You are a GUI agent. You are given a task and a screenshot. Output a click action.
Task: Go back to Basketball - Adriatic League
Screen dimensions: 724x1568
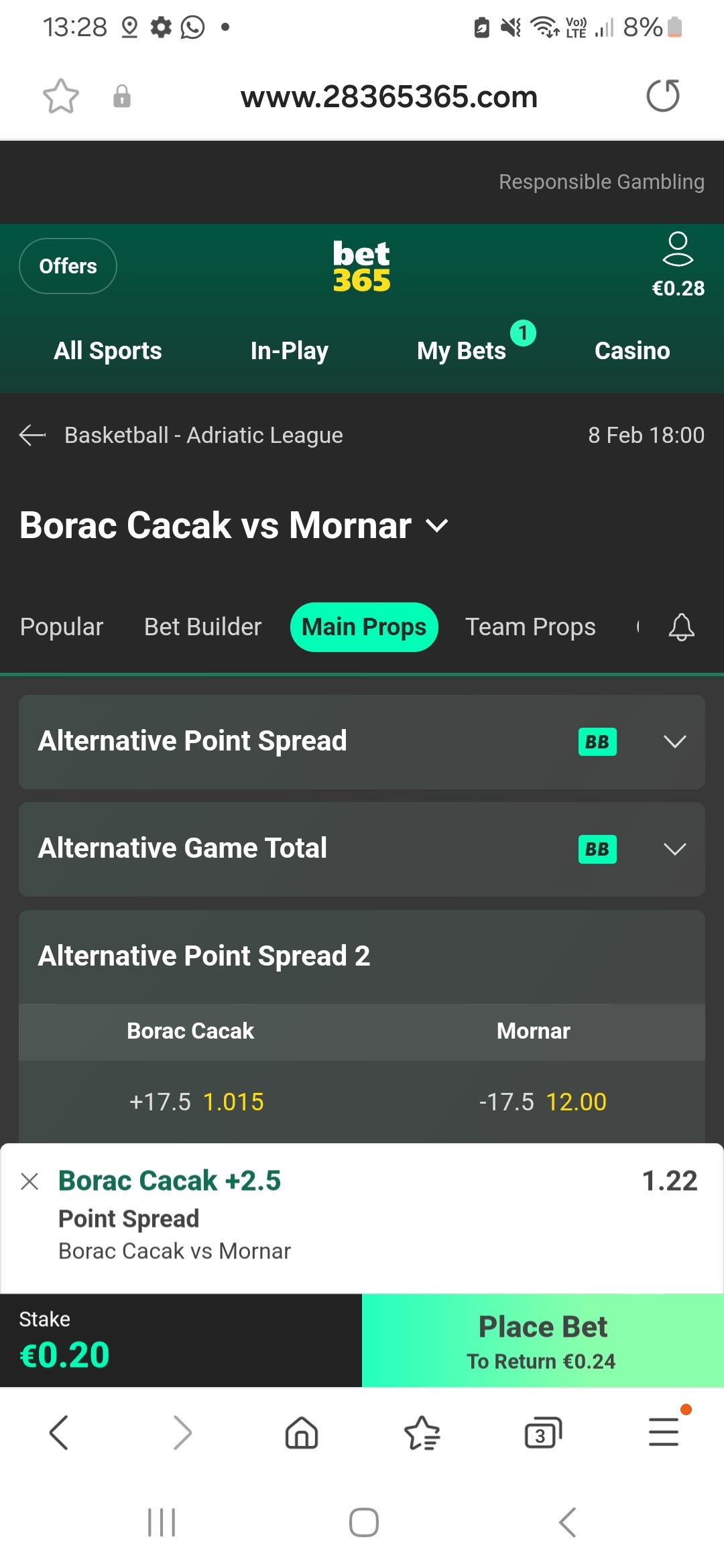(x=33, y=435)
